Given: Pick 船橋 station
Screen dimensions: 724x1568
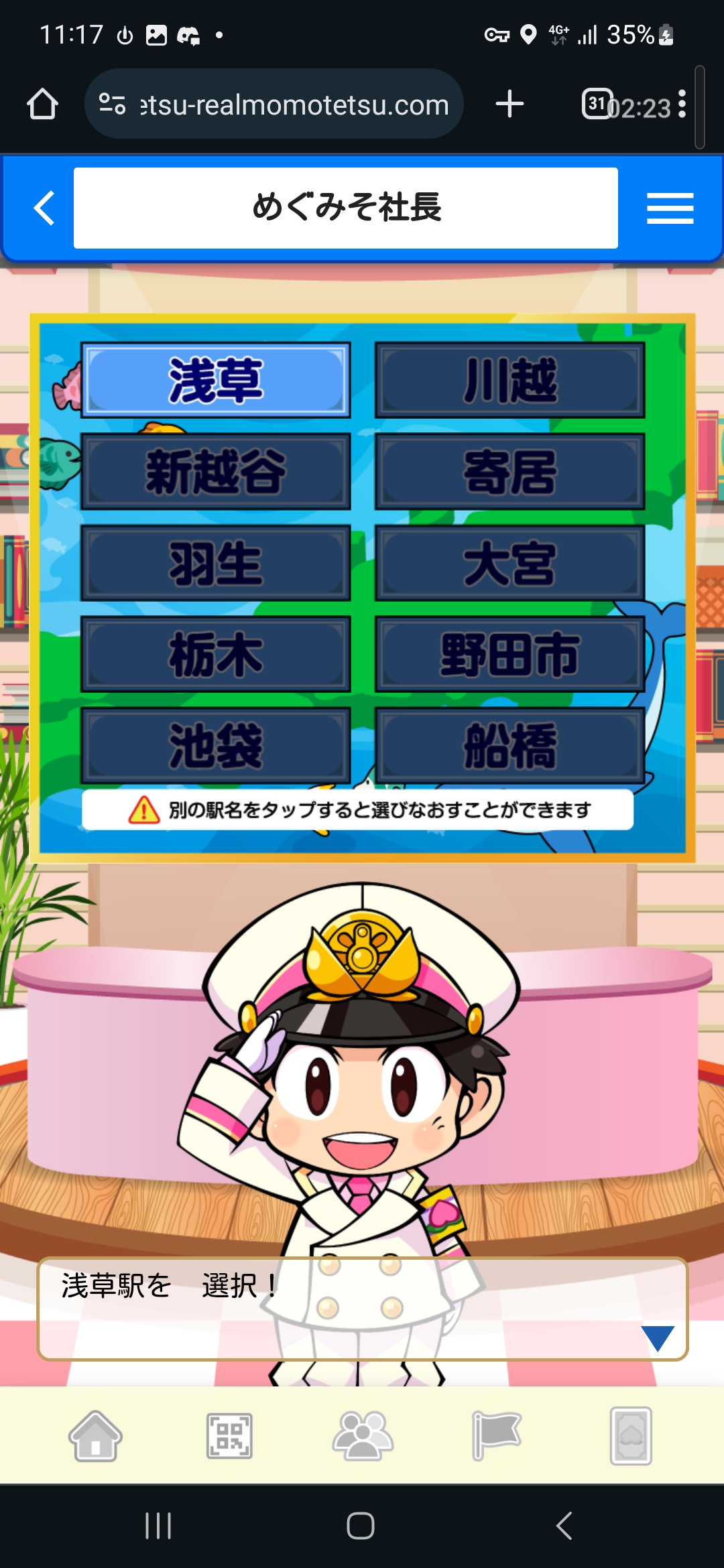Looking at the screenshot, I should [x=510, y=745].
